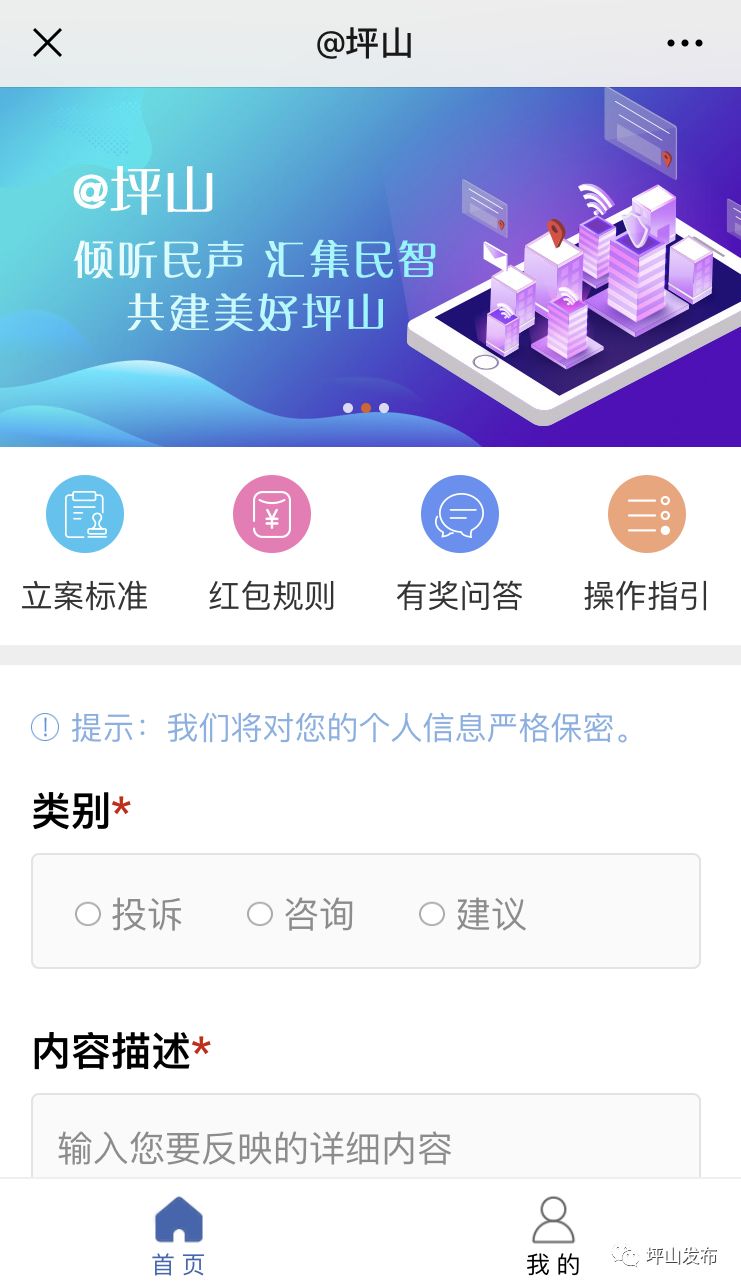Open the @坪山 carousel banner
Viewport: 741px width, 1288px height.
[x=370, y=267]
